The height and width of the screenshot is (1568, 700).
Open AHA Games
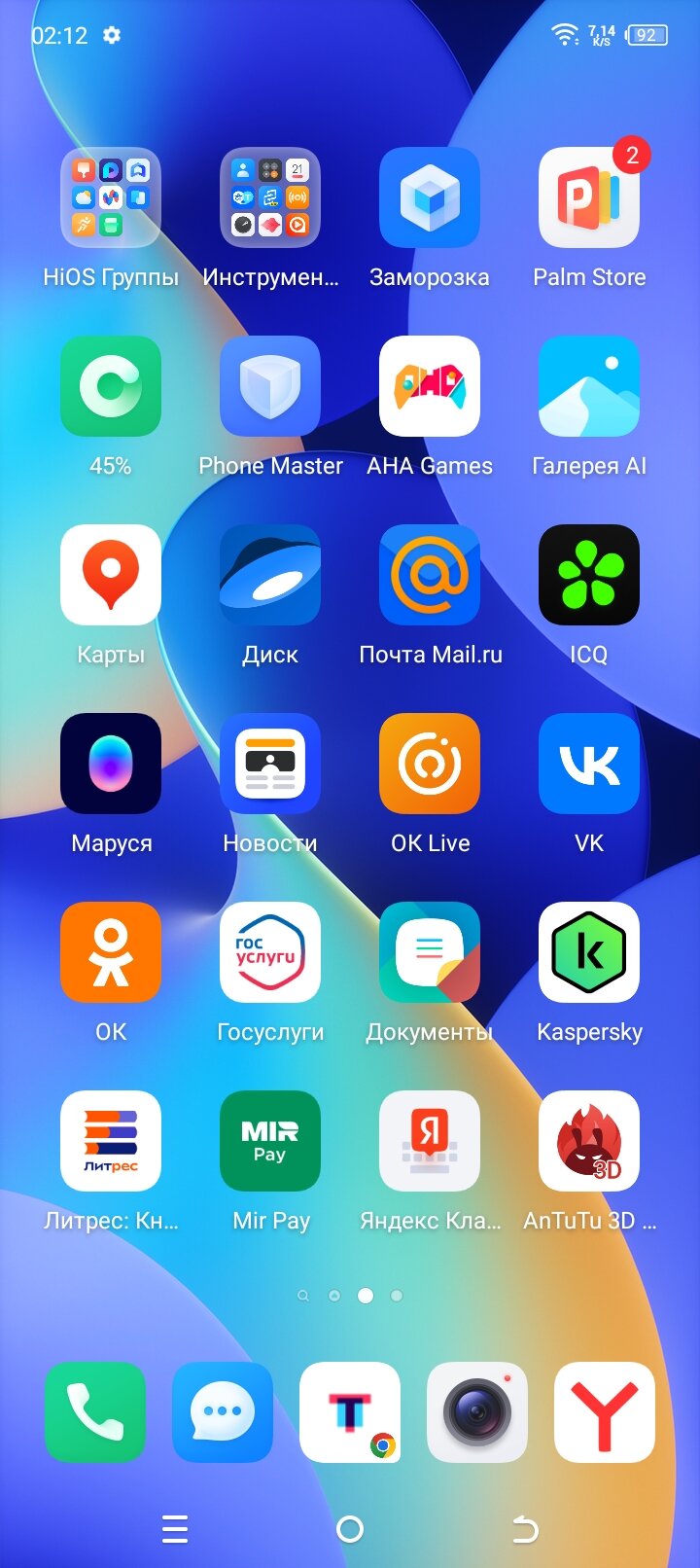click(430, 386)
